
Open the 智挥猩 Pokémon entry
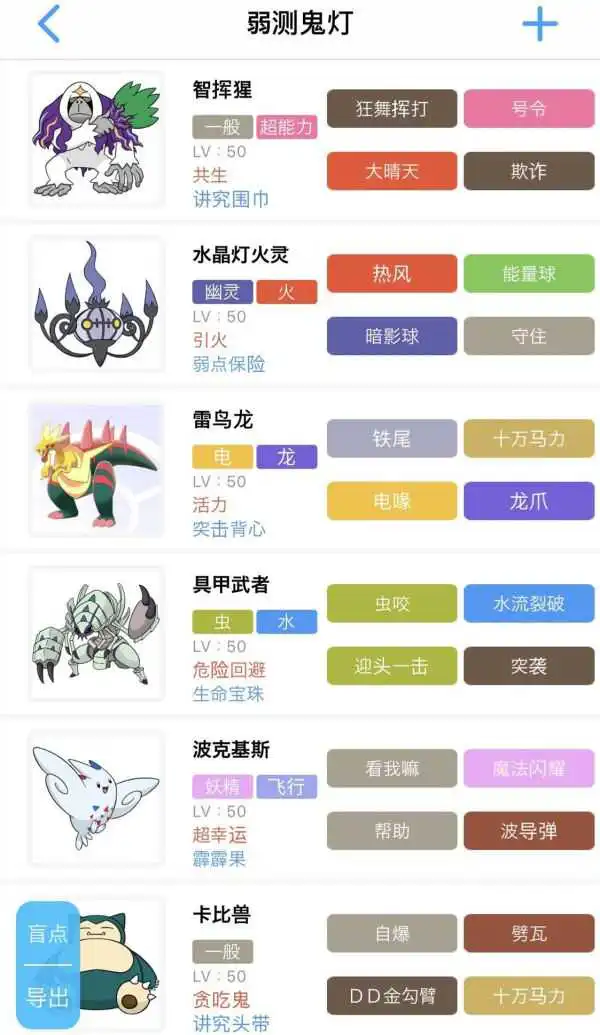click(x=222, y=90)
